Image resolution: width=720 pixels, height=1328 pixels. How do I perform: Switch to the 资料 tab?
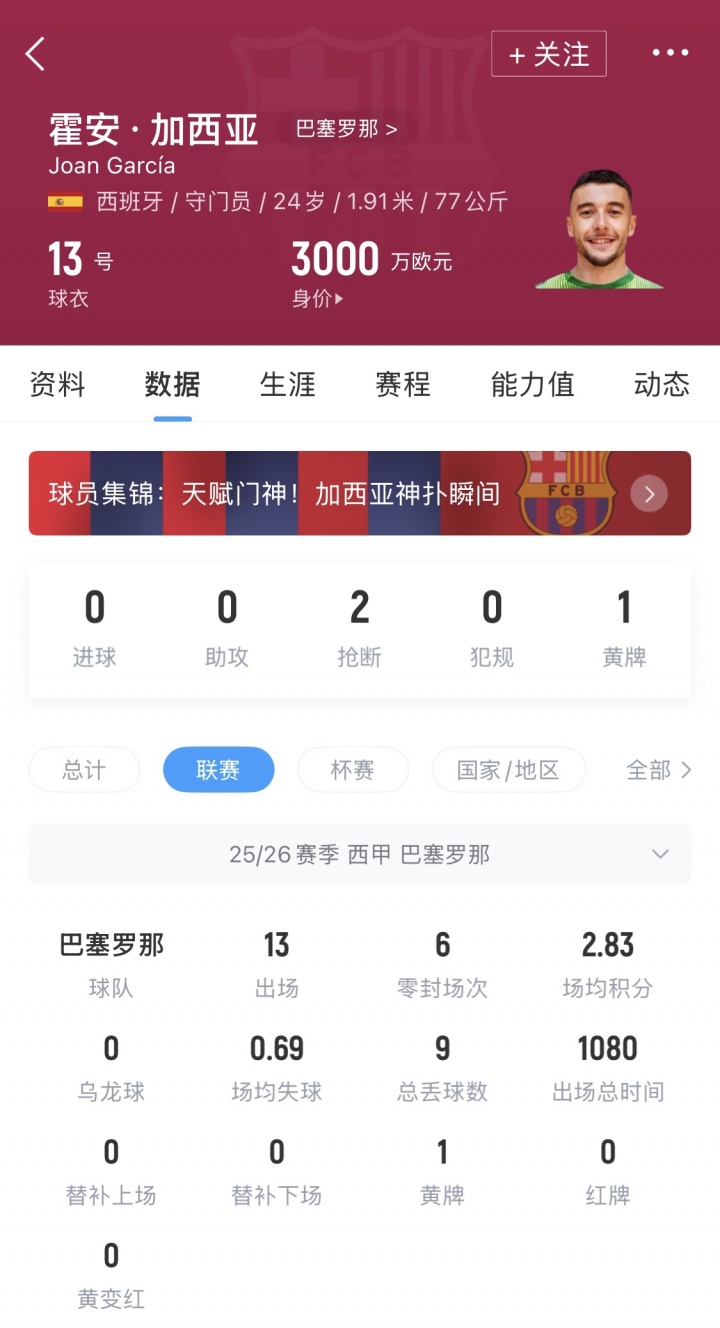point(57,385)
